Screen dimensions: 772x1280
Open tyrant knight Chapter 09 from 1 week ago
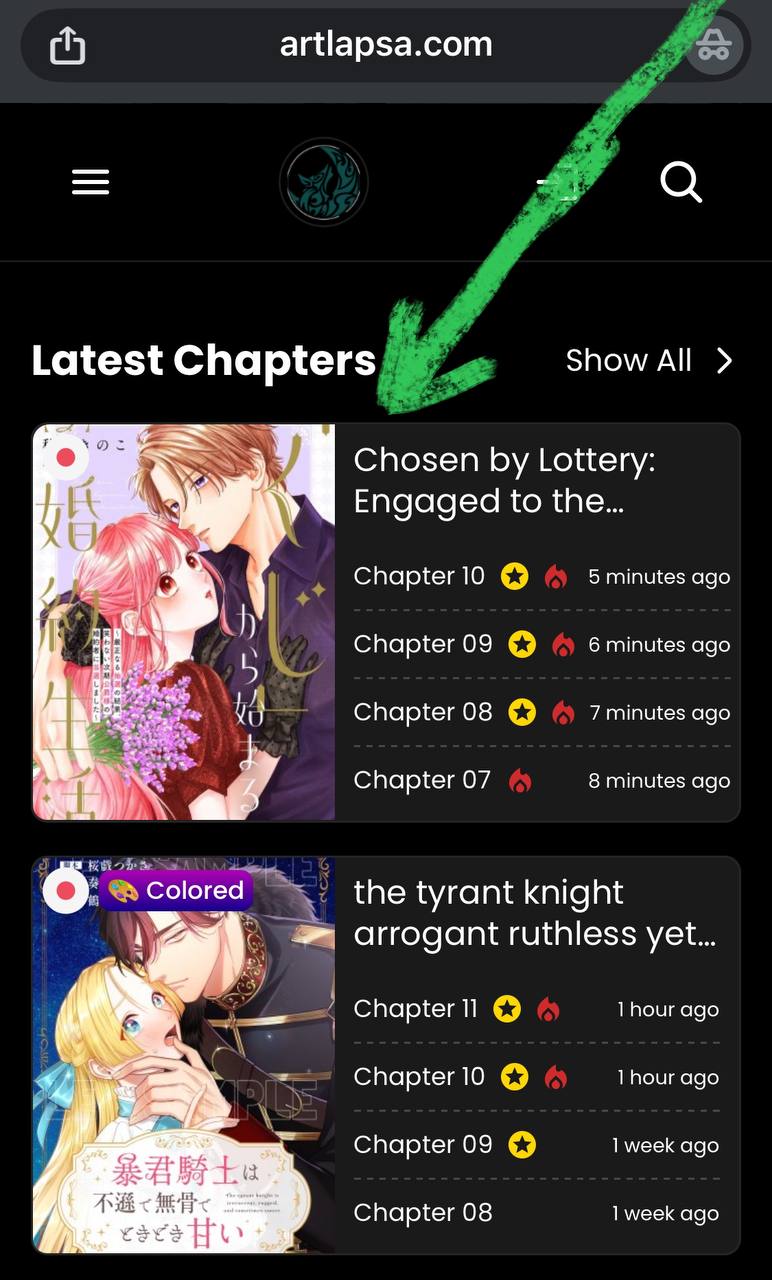pyautogui.click(x=423, y=1145)
